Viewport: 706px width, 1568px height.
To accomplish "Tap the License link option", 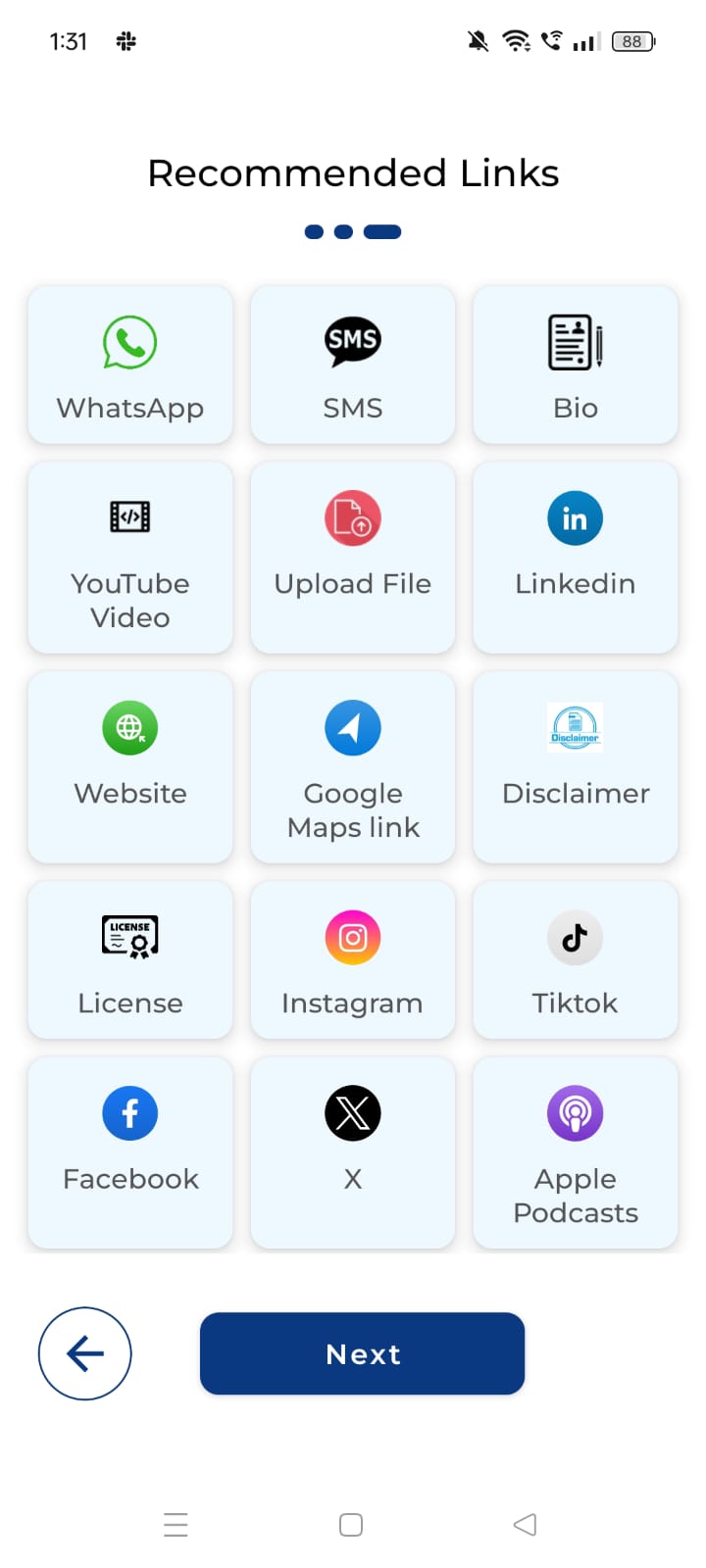I will click(x=130, y=959).
